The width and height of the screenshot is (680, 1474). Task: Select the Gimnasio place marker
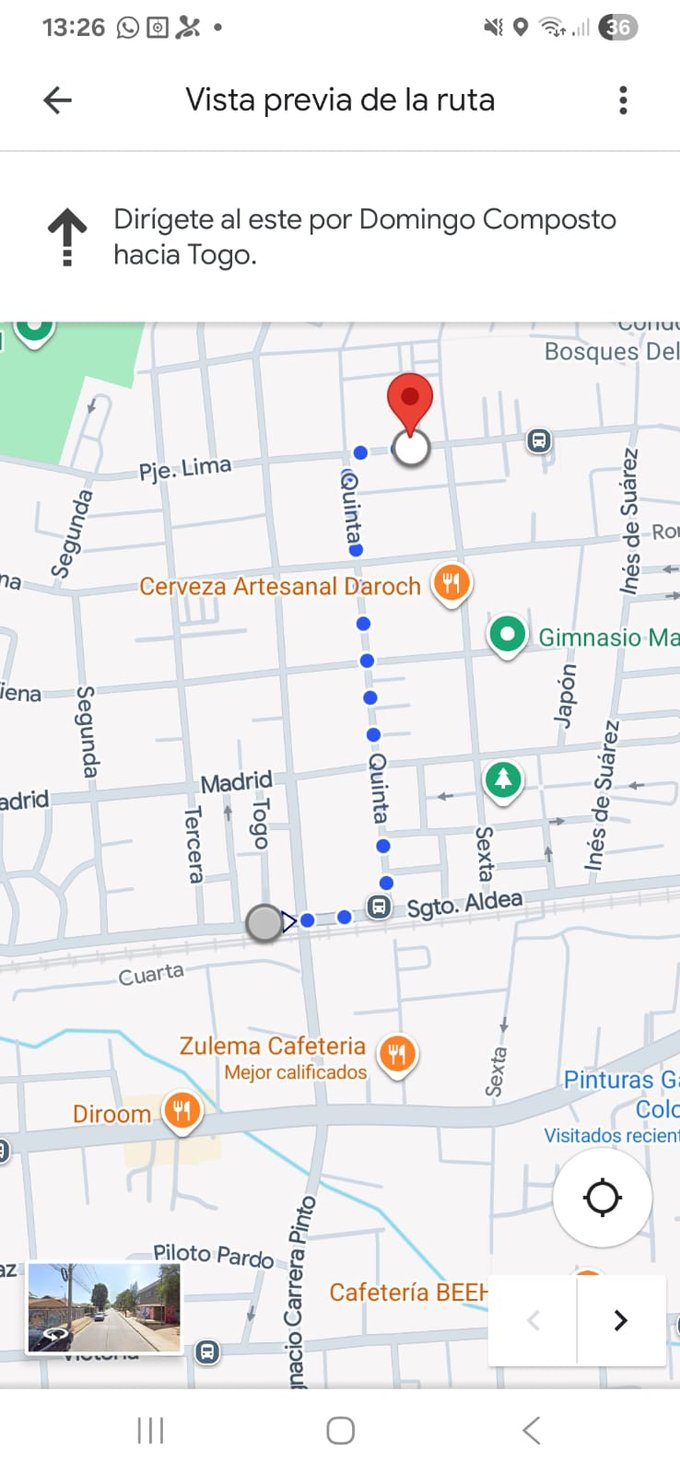coord(507,635)
